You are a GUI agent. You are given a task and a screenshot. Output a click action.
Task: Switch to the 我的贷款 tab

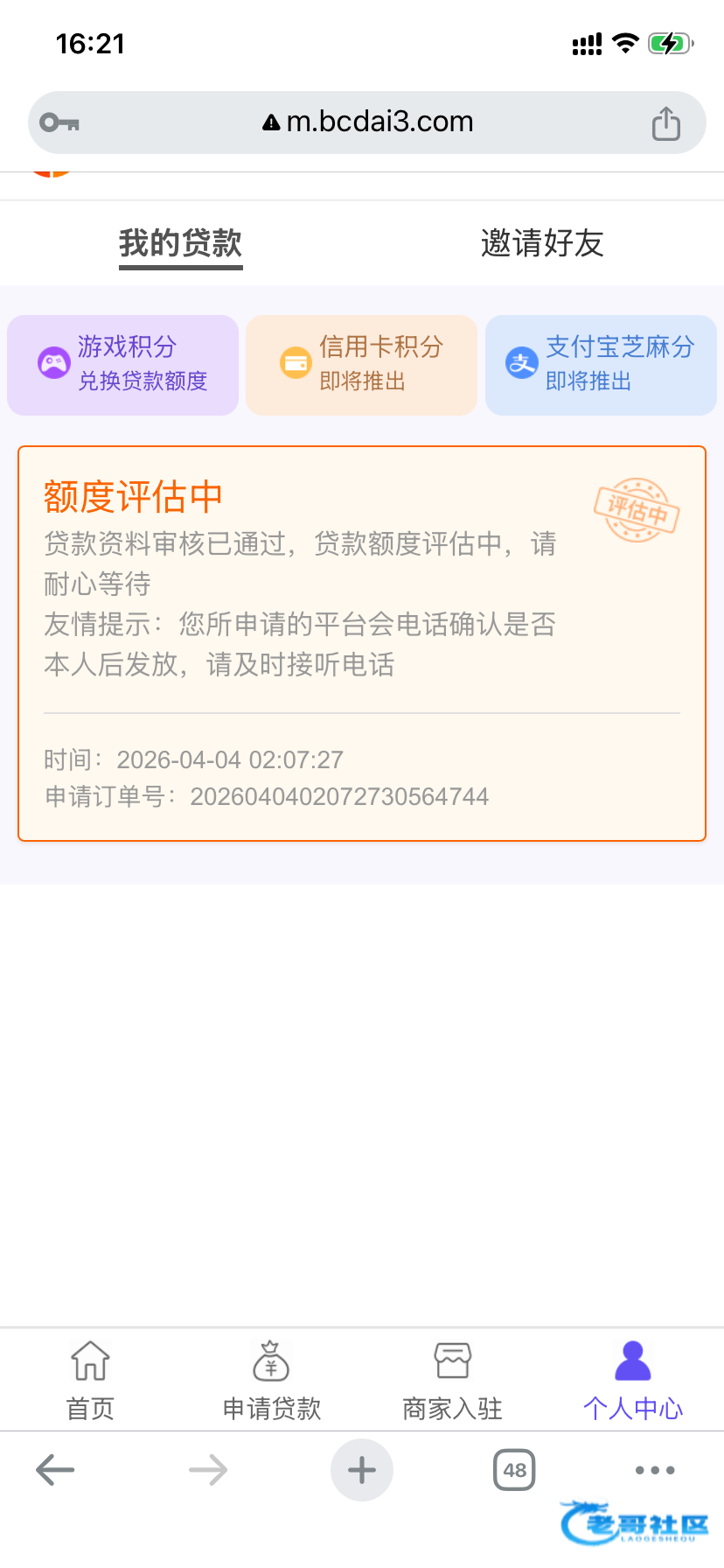[181, 244]
